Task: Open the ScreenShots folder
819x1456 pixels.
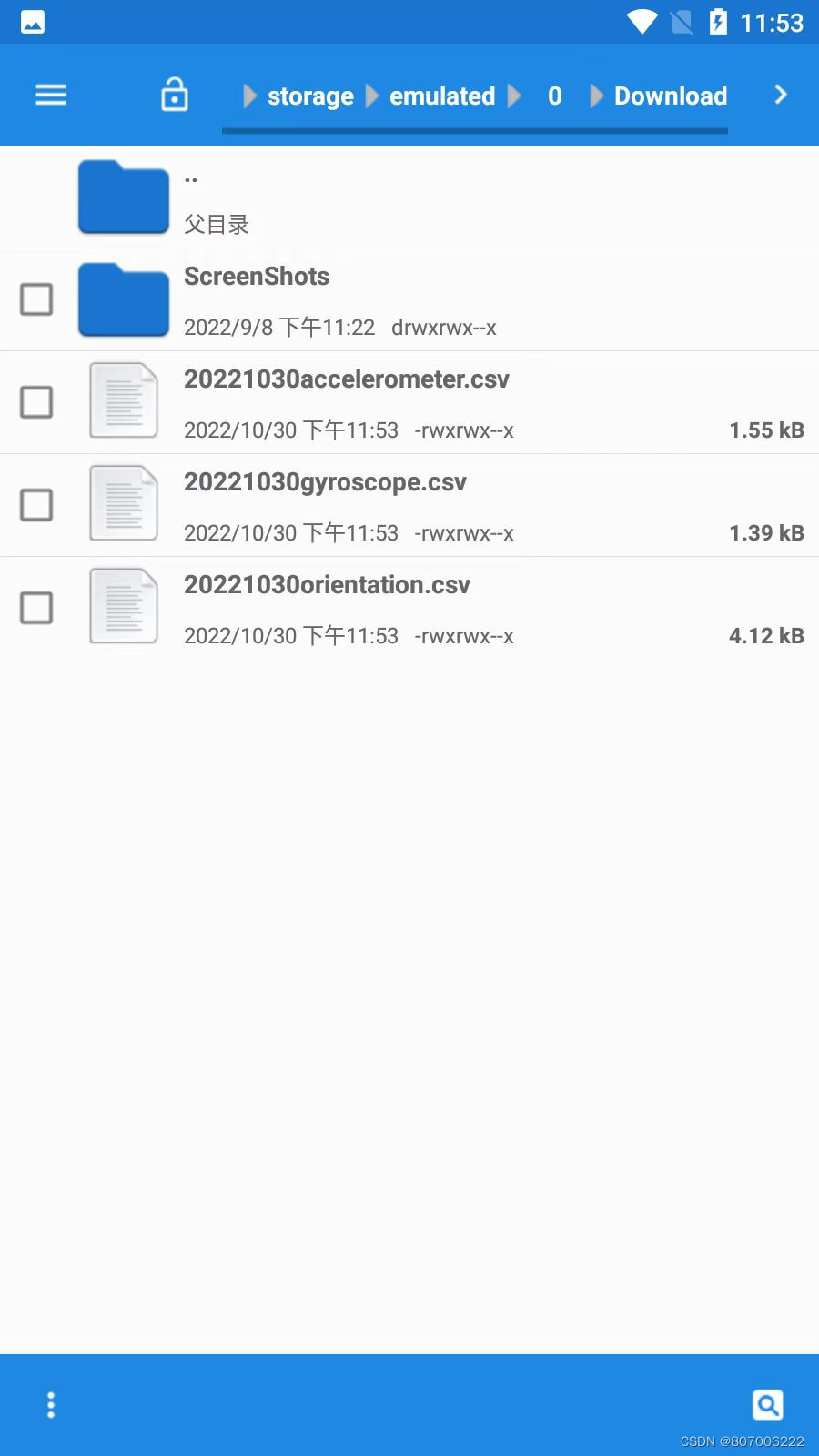Action: tap(409, 300)
